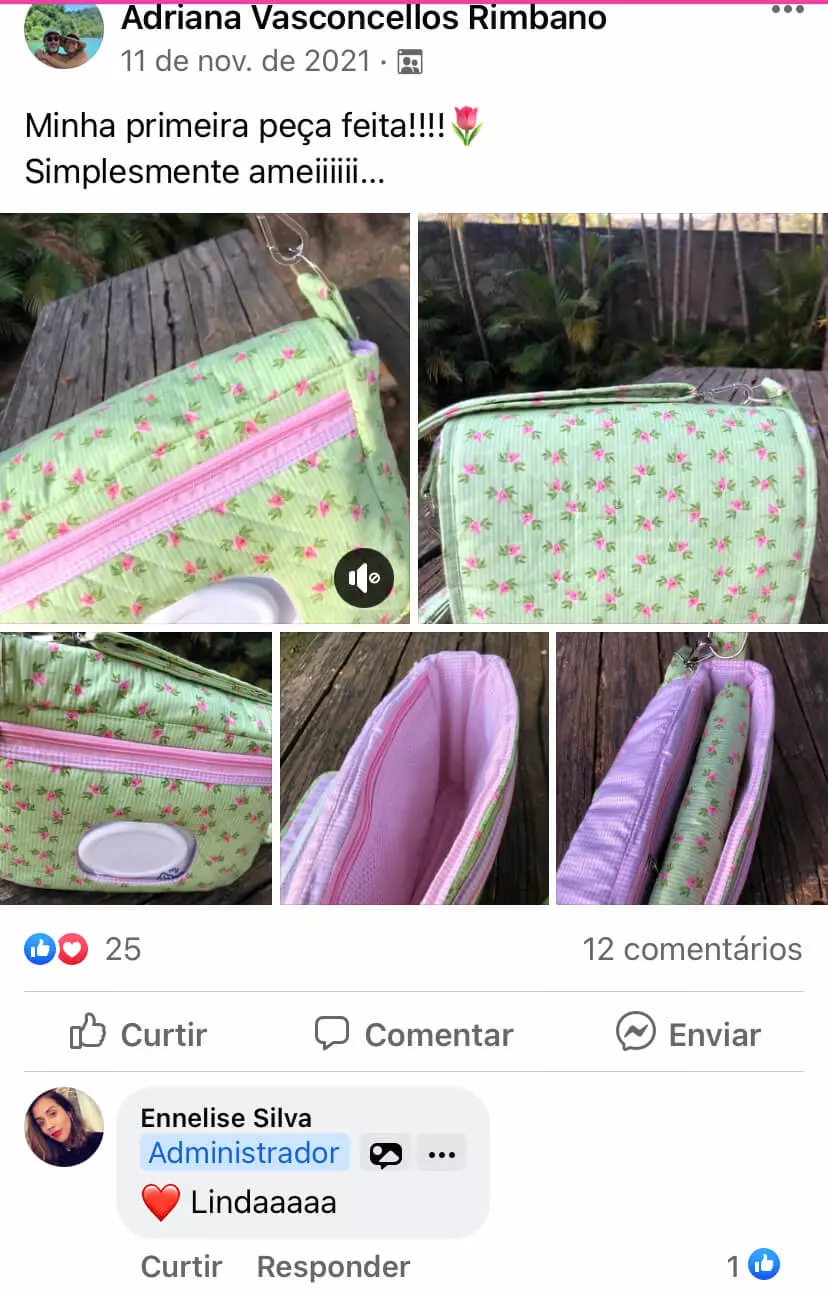Open the post's three-dot options menu

click(x=787, y=10)
